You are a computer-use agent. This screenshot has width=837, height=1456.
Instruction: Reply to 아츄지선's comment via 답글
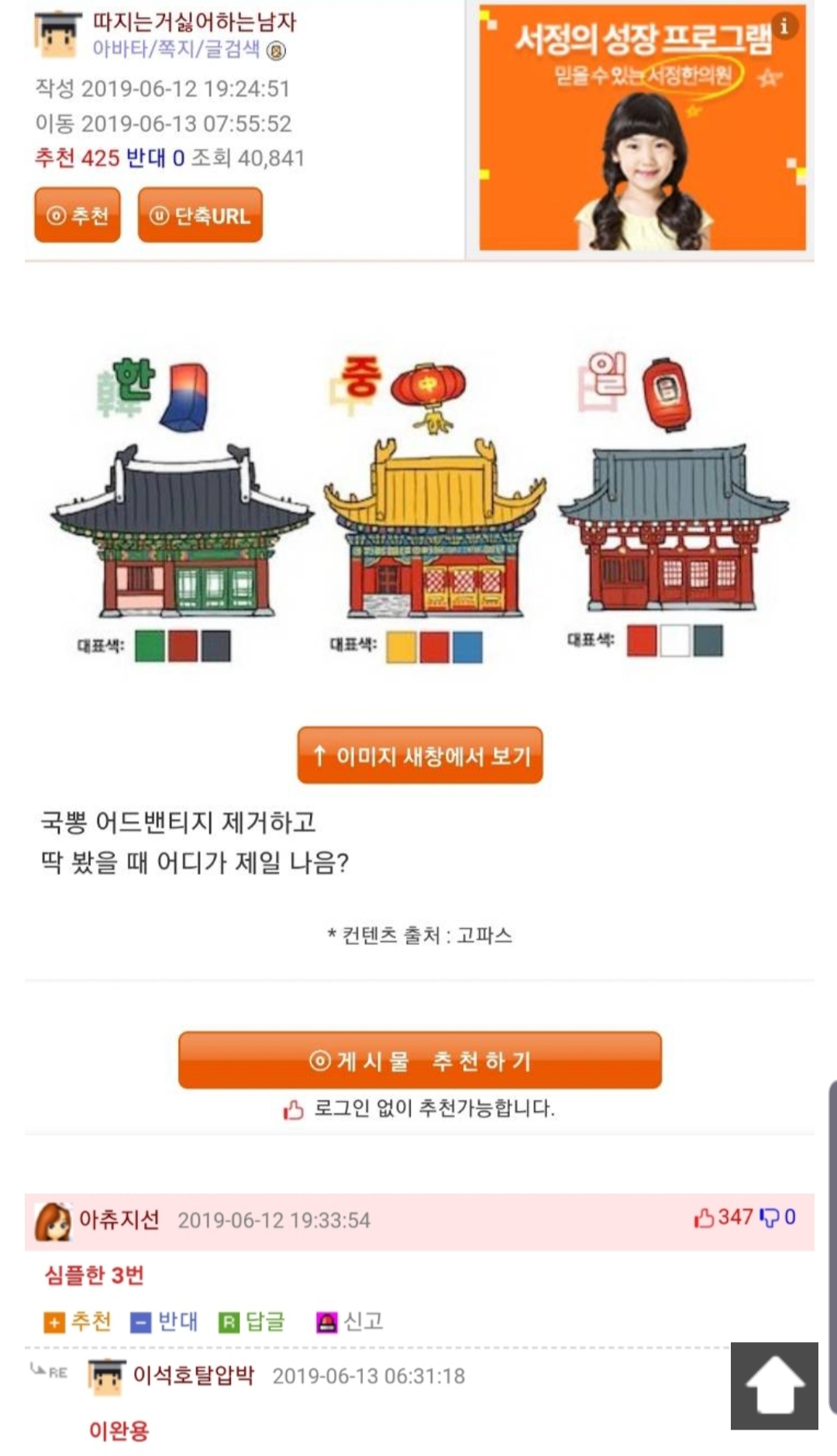pyautogui.click(x=253, y=1321)
